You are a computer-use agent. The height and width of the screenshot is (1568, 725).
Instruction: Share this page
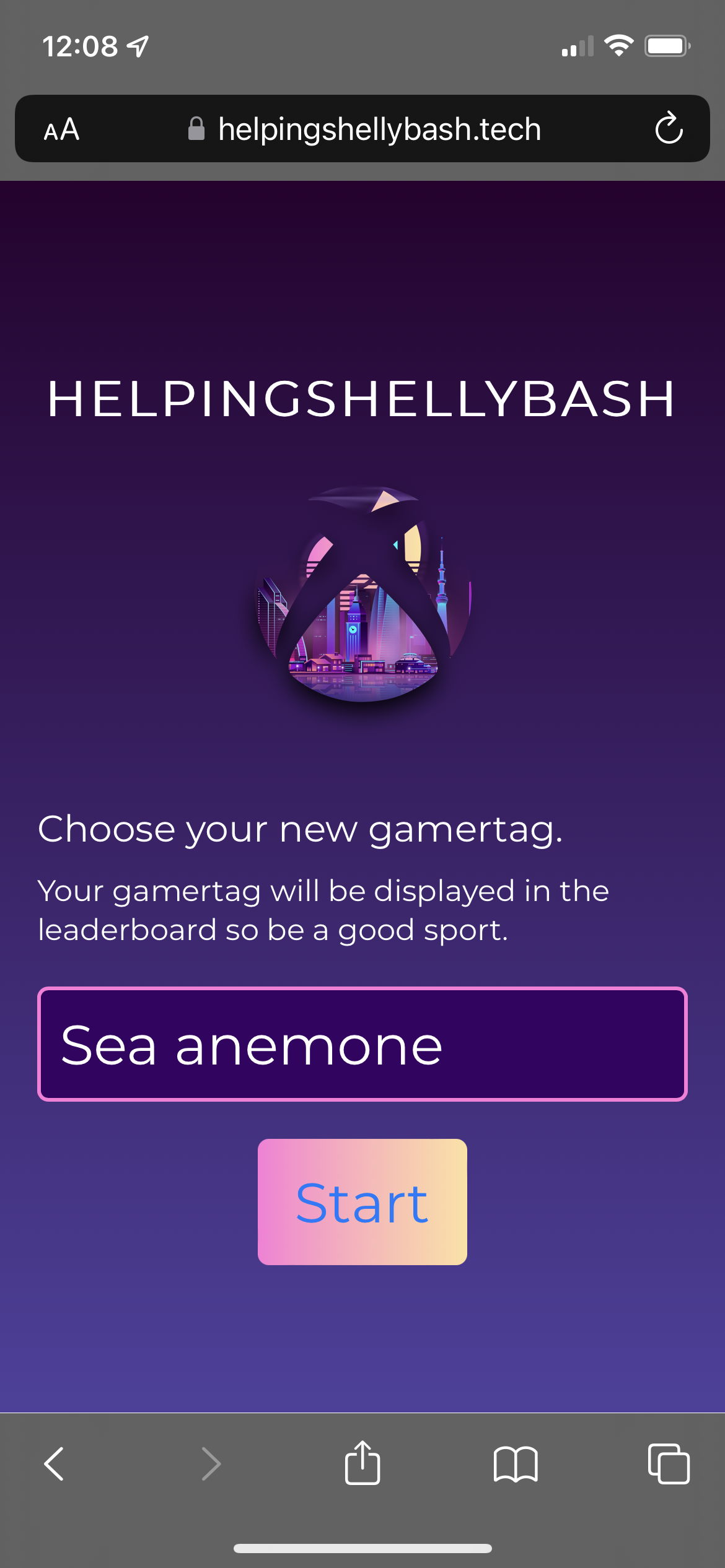click(362, 1463)
